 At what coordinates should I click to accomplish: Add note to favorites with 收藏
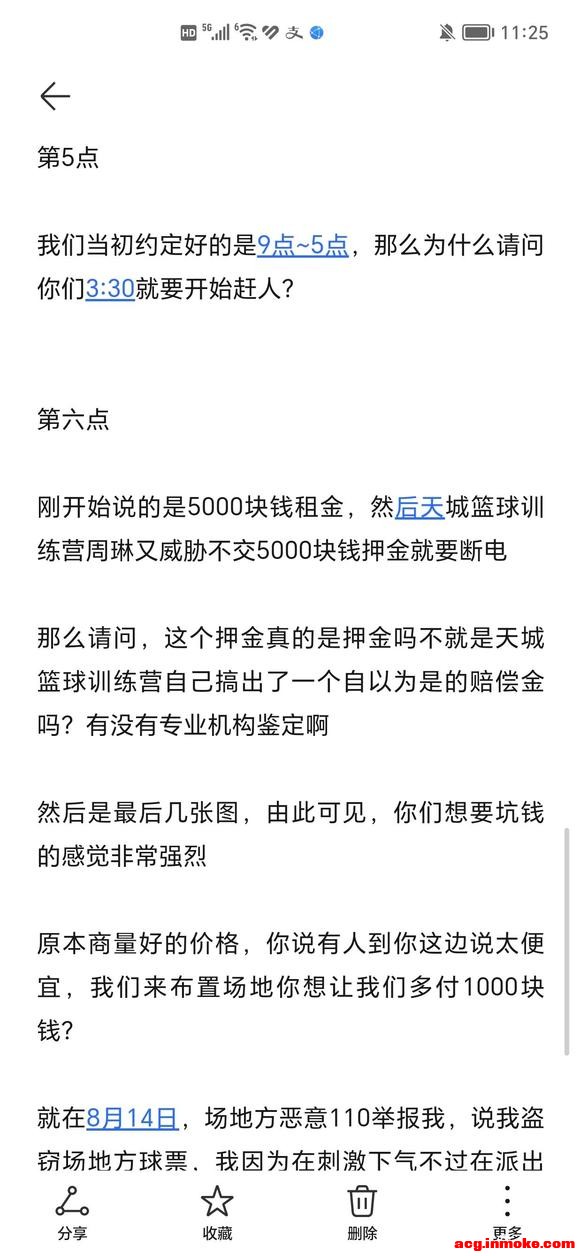[x=217, y=1212]
